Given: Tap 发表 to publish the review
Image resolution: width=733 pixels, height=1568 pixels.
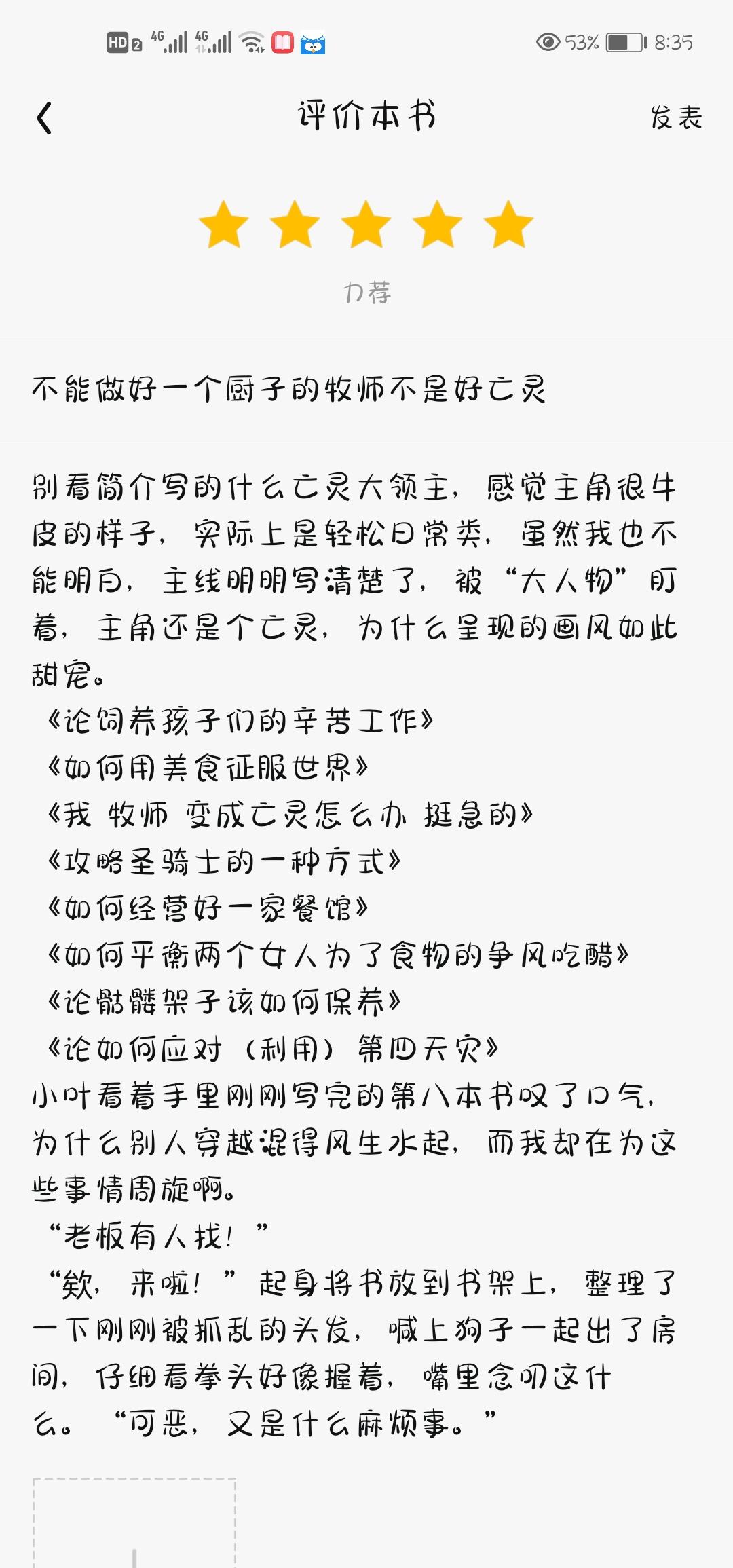Looking at the screenshot, I should pyautogui.click(x=676, y=117).
